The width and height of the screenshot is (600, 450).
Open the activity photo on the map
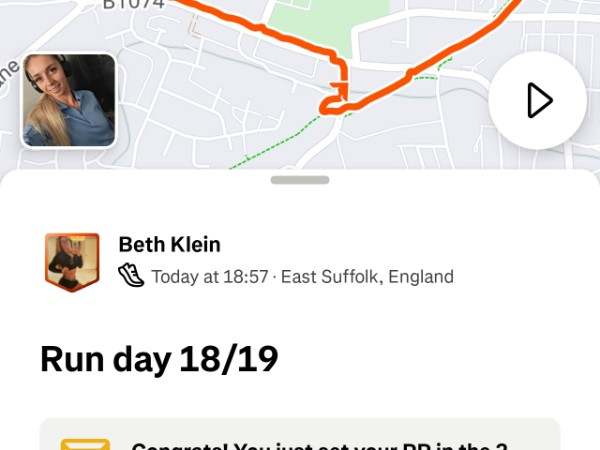click(x=68, y=101)
